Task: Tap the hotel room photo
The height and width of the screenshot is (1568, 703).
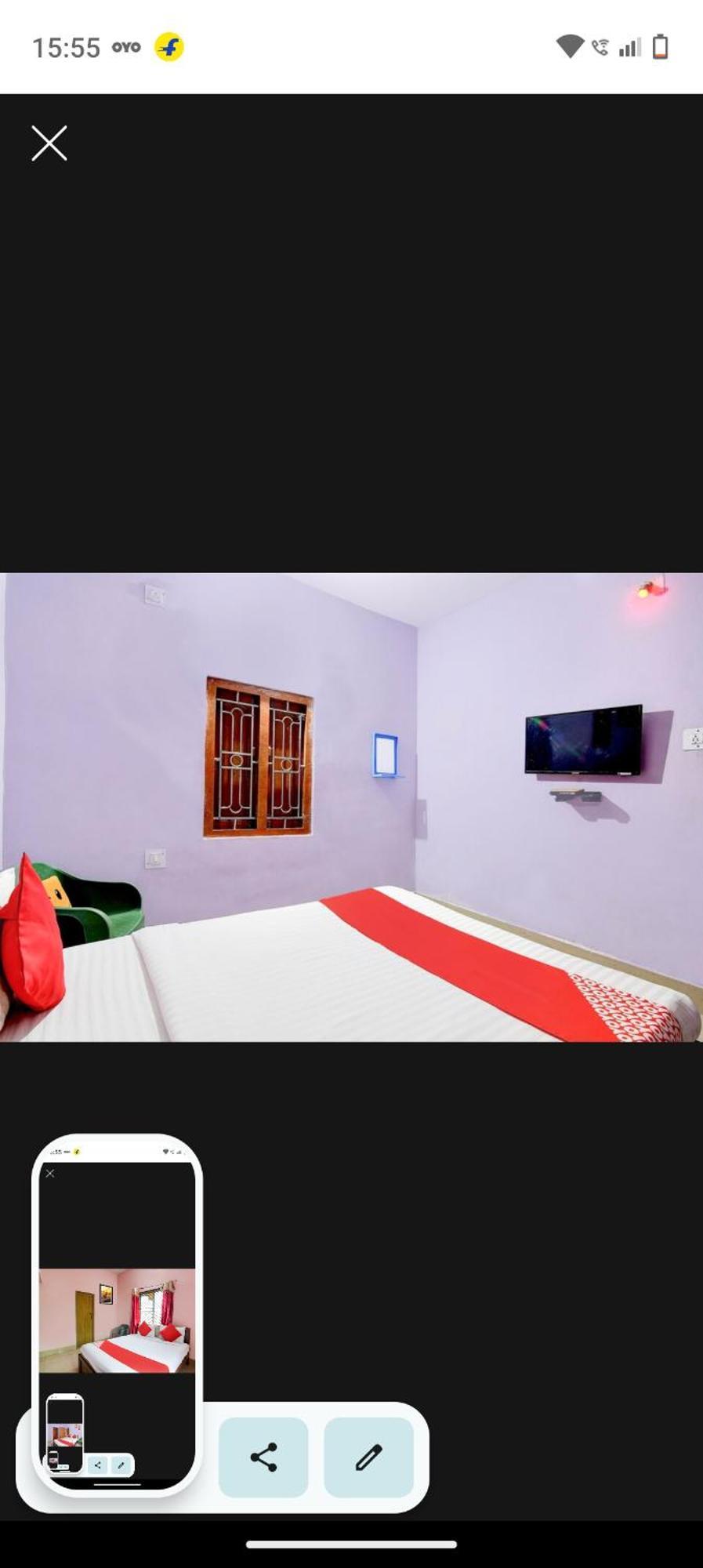Action: 351,808
